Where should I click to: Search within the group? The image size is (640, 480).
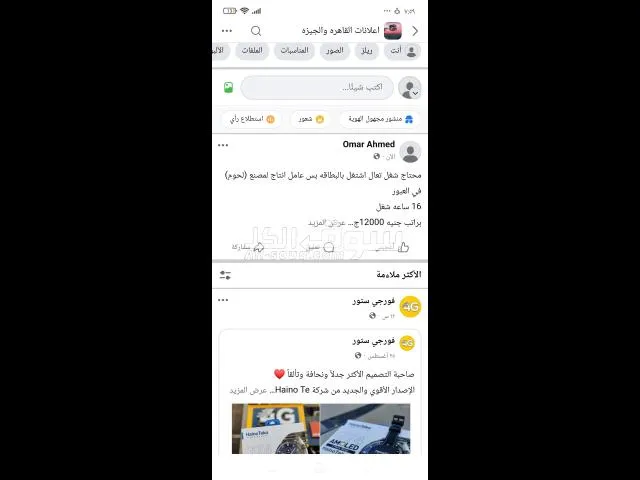pyautogui.click(x=256, y=31)
